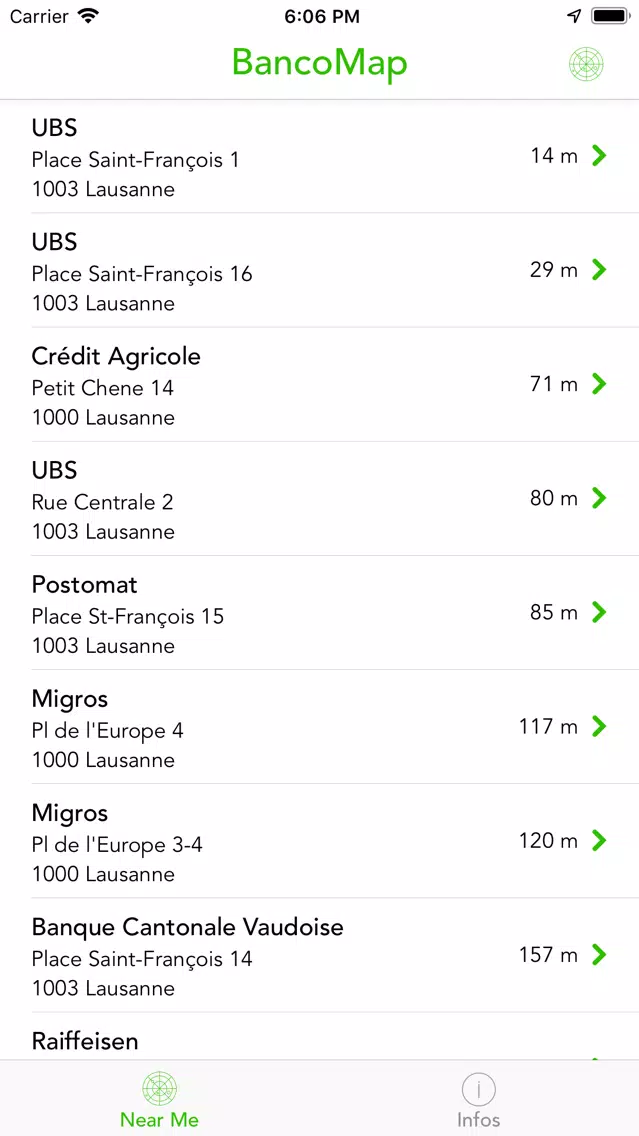The width and height of the screenshot is (639, 1136).
Task: Open UBS at Place Saint-François 1
Action: click(320, 156)
